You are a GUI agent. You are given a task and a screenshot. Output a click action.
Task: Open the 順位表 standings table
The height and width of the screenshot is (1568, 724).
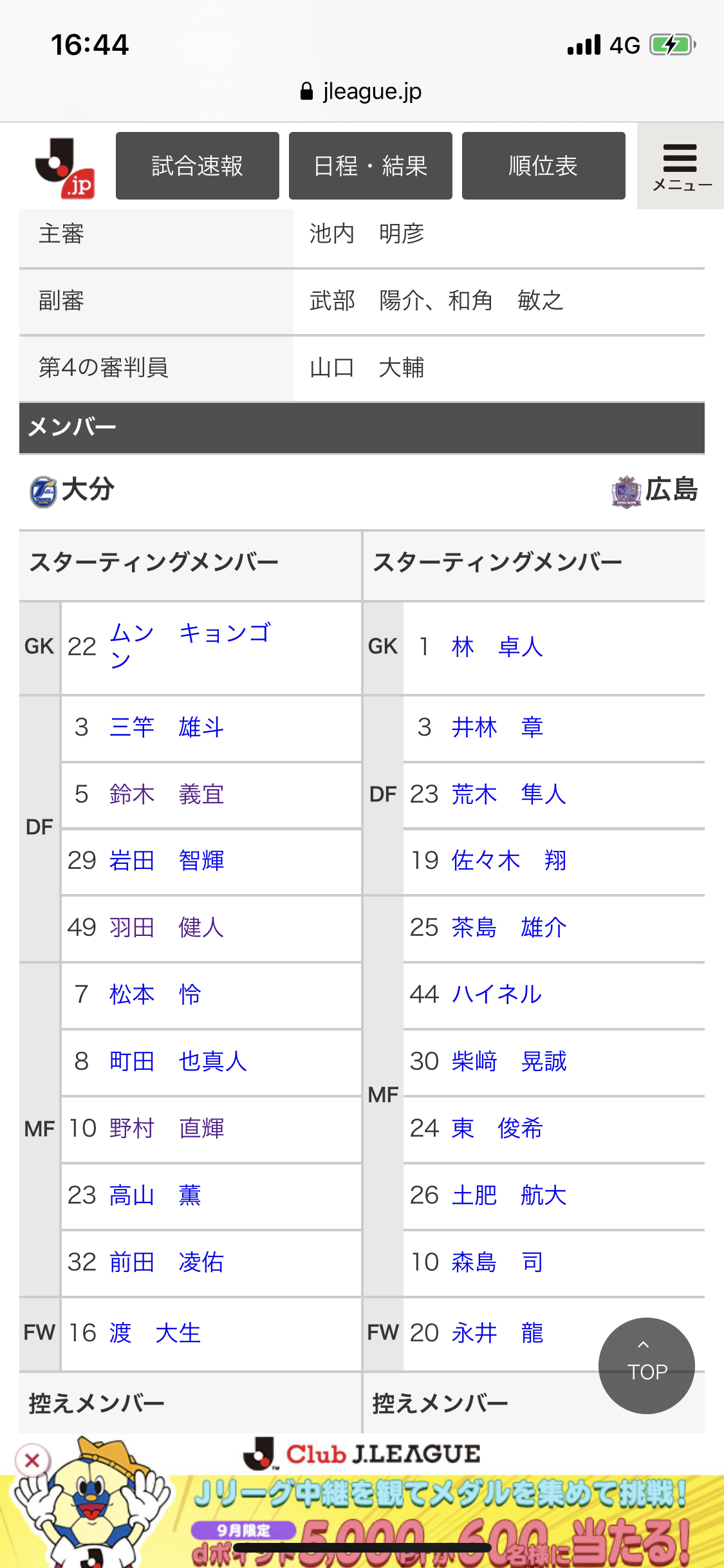(543, 166)
